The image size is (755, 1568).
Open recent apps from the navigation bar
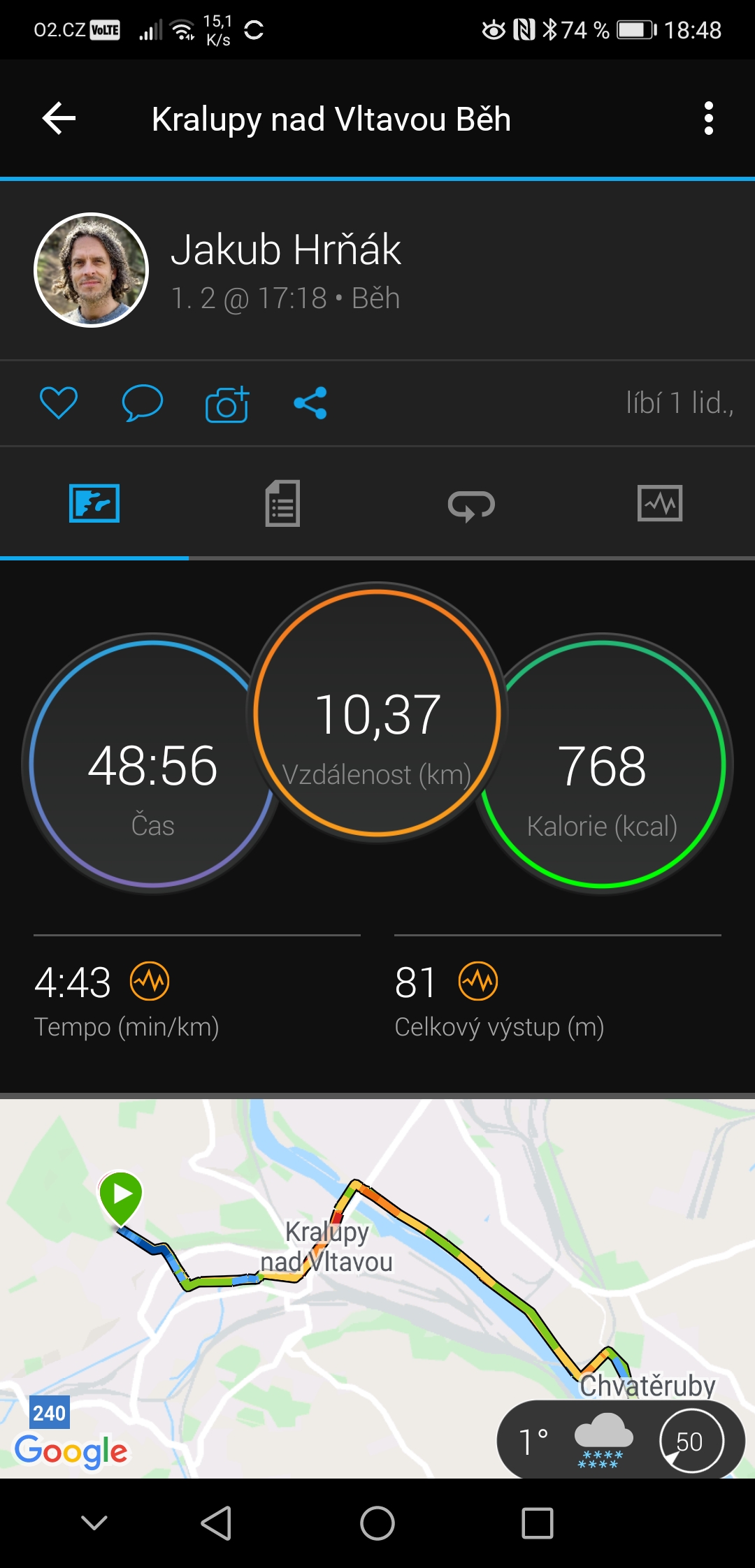tap(538, 1523)
